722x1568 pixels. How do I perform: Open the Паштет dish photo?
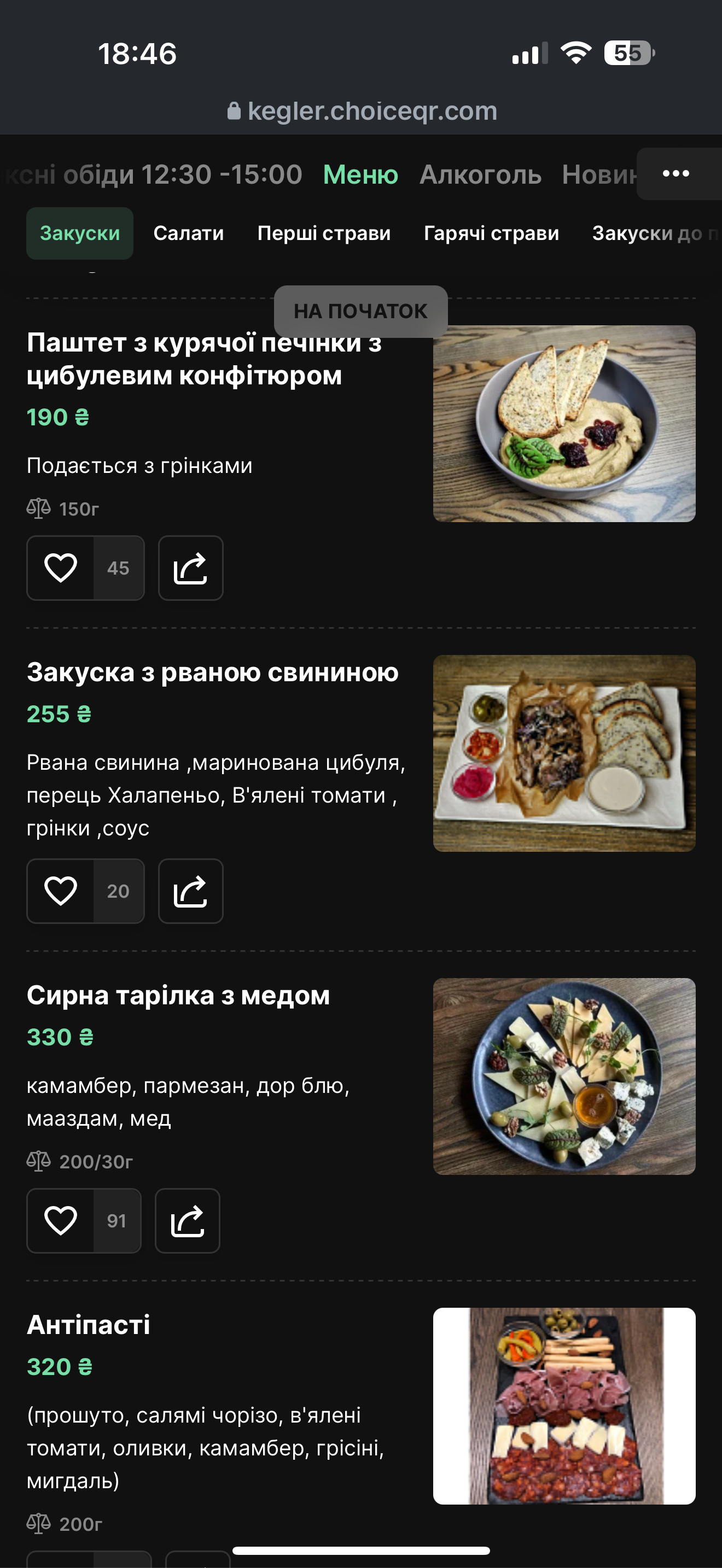(x=564, y=424)
